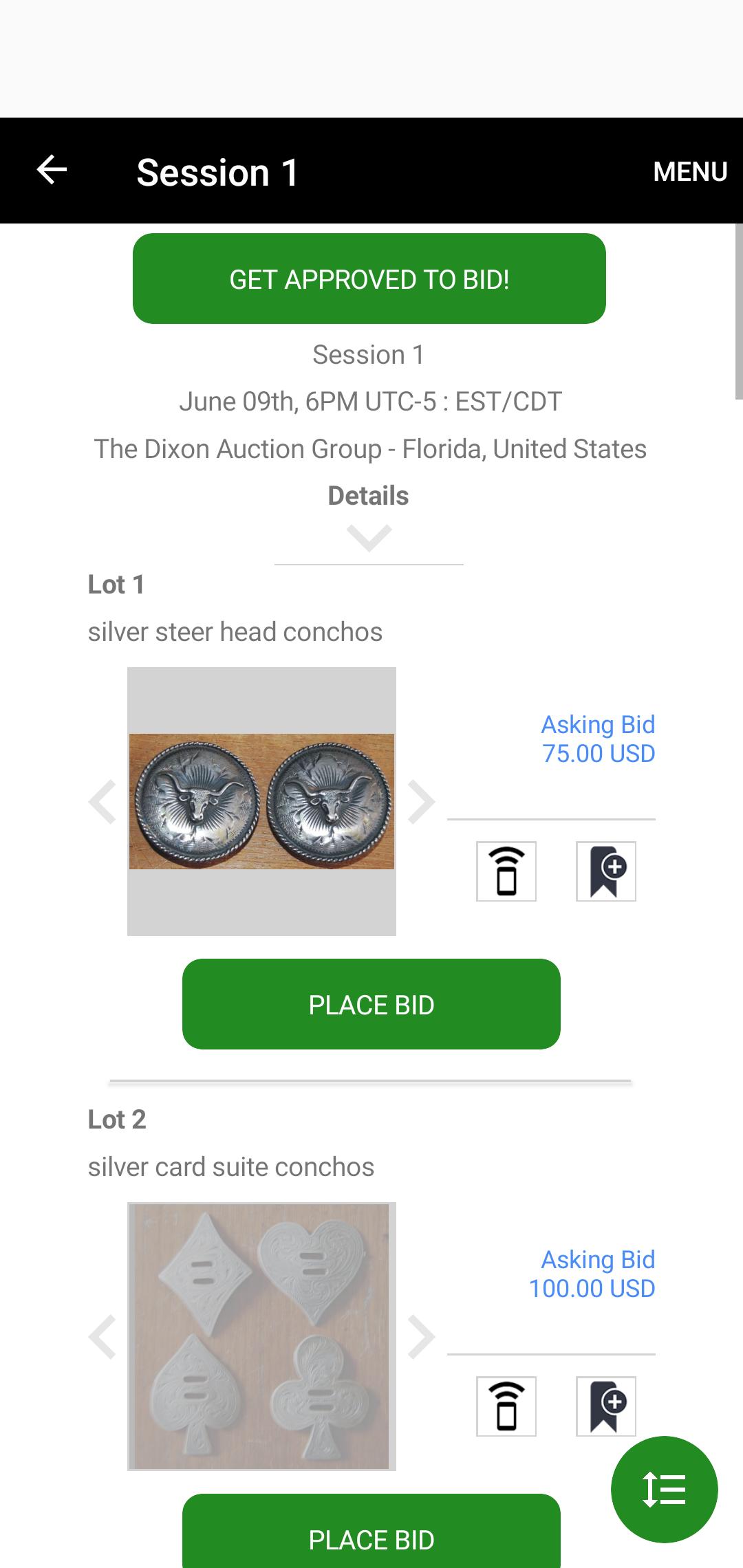Viewport: 743px width, 1568px height.
Task: Show previous image for Lot 1
Action: [x=103, y=801]
